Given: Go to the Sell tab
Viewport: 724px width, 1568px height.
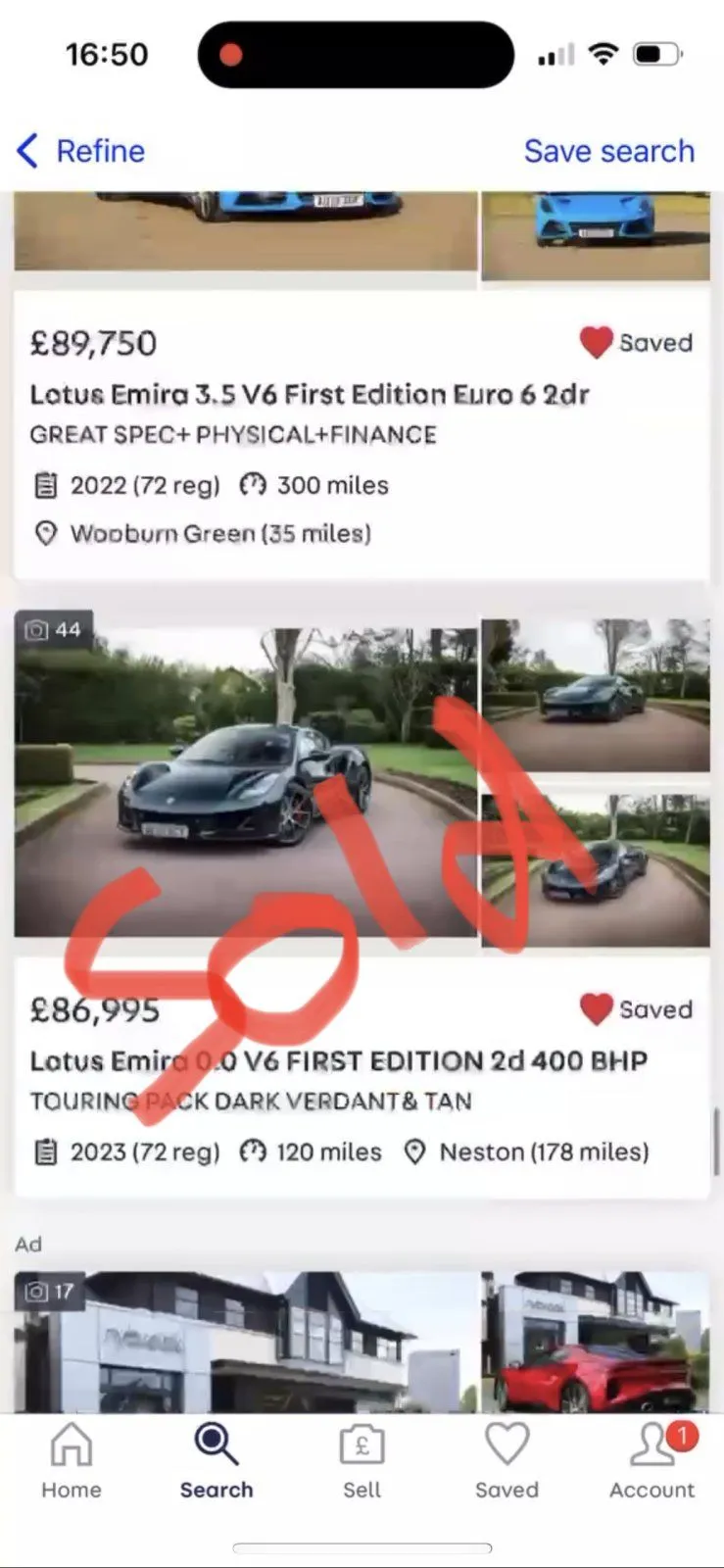Looking at the screenshot, I should (362, 1460).
